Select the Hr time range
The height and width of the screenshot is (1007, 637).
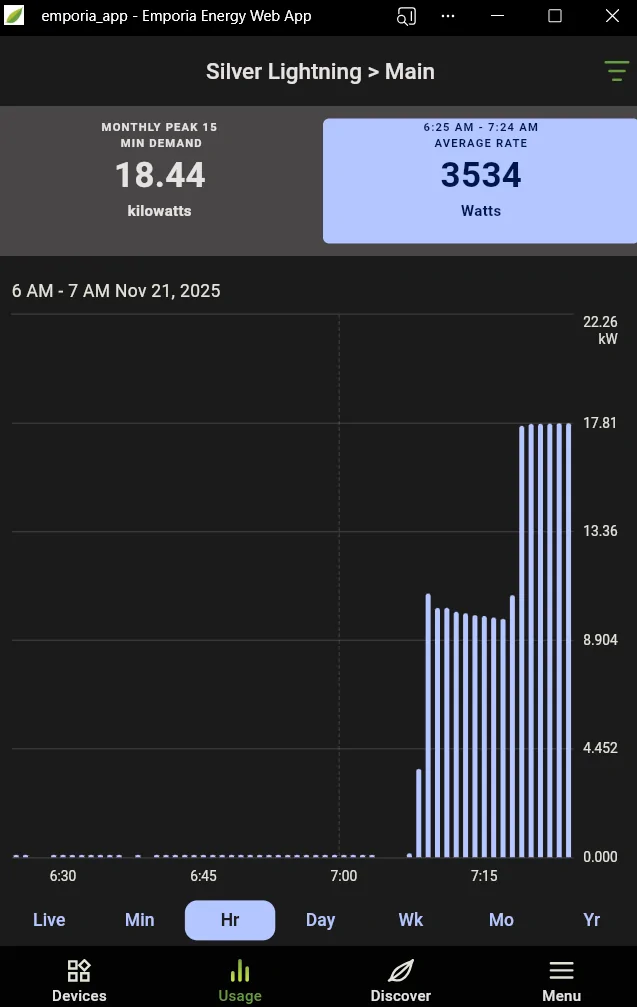pos(230,920)
